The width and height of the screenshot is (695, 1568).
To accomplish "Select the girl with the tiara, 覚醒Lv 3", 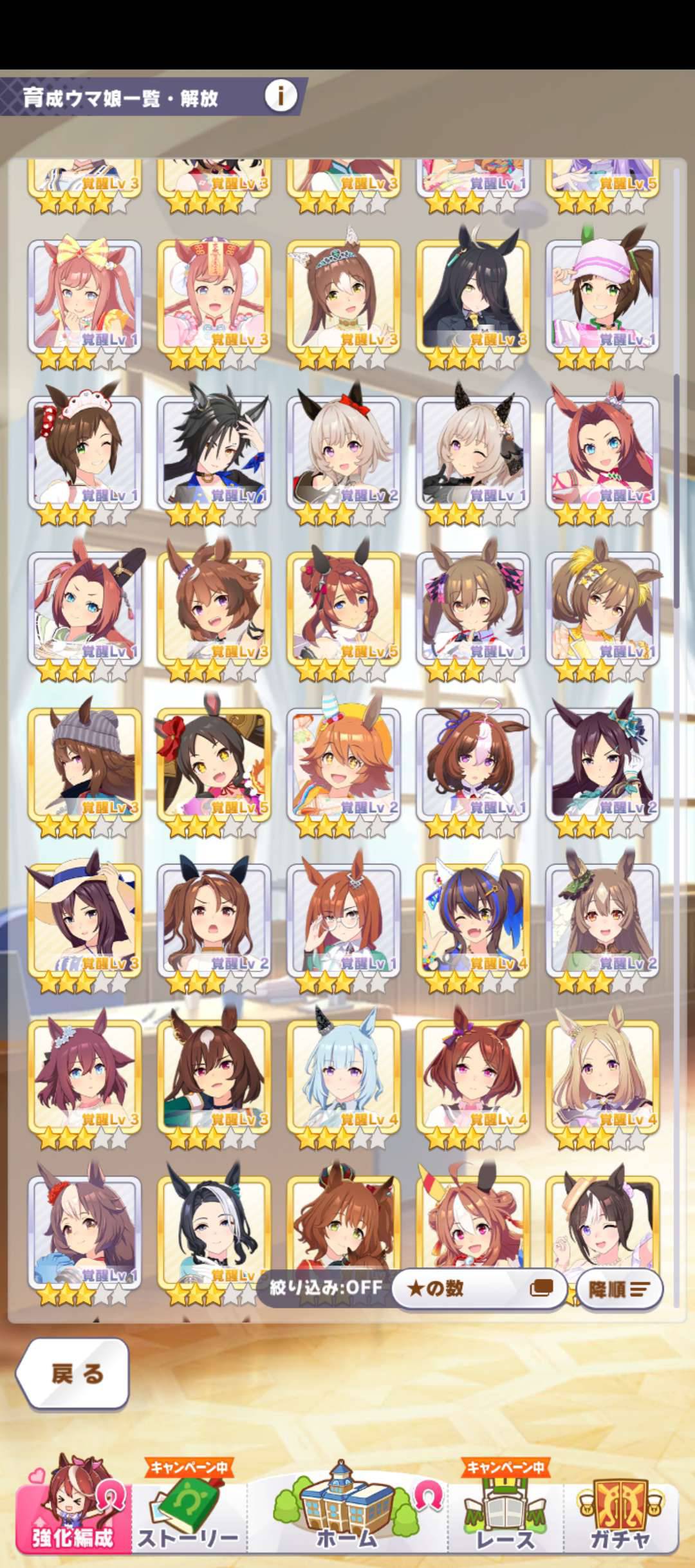I will click(343, 296).
